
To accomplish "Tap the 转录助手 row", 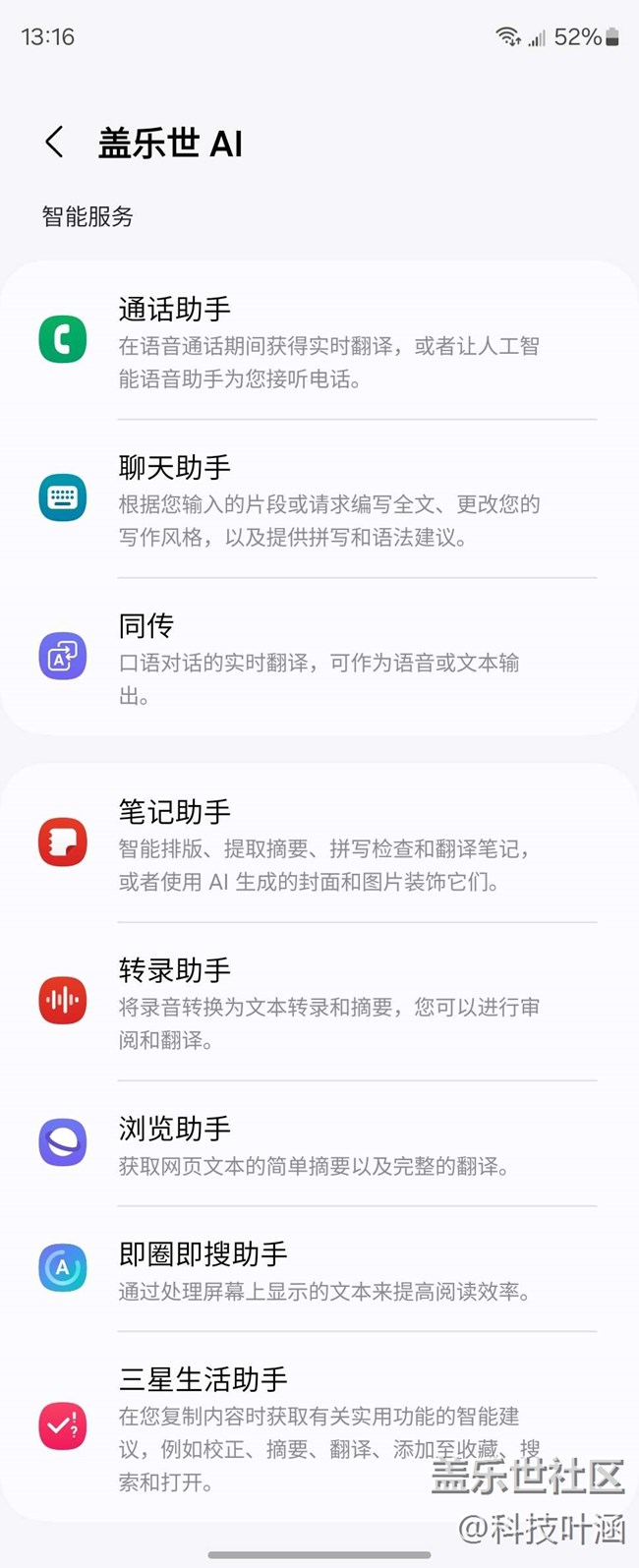I will (319, 1001).
